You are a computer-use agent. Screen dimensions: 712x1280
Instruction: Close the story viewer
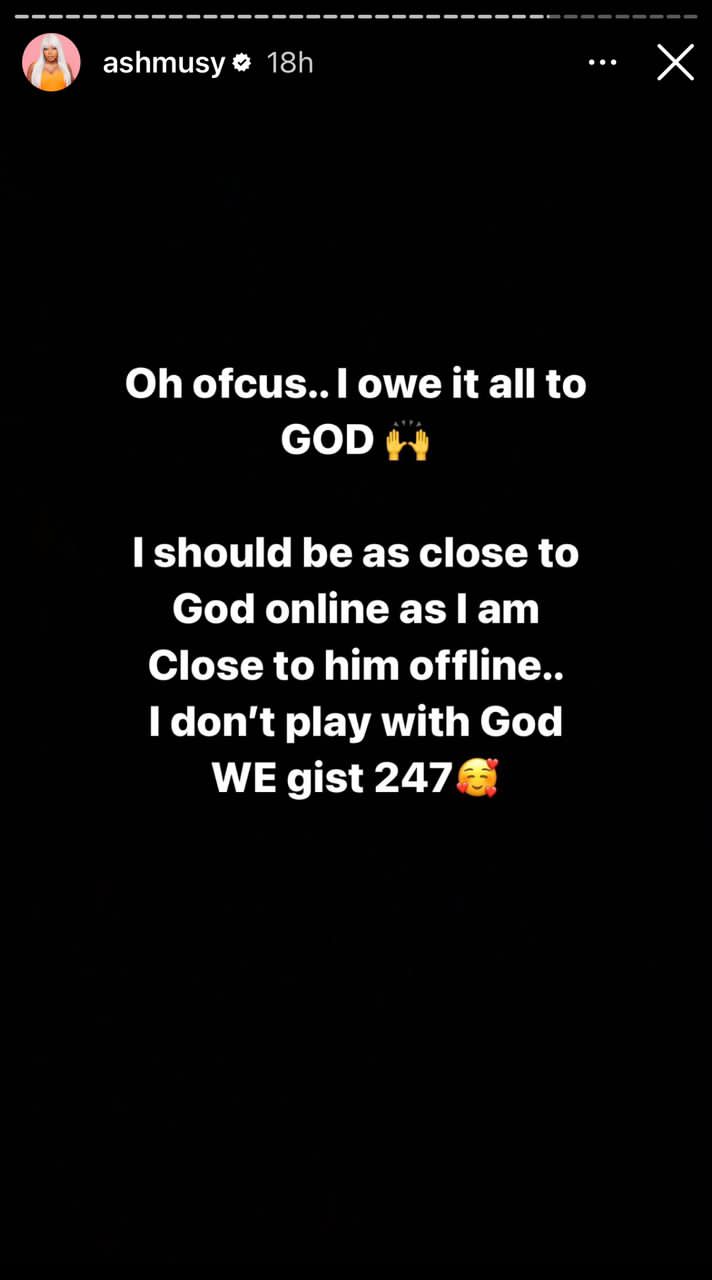pos(675,62)
